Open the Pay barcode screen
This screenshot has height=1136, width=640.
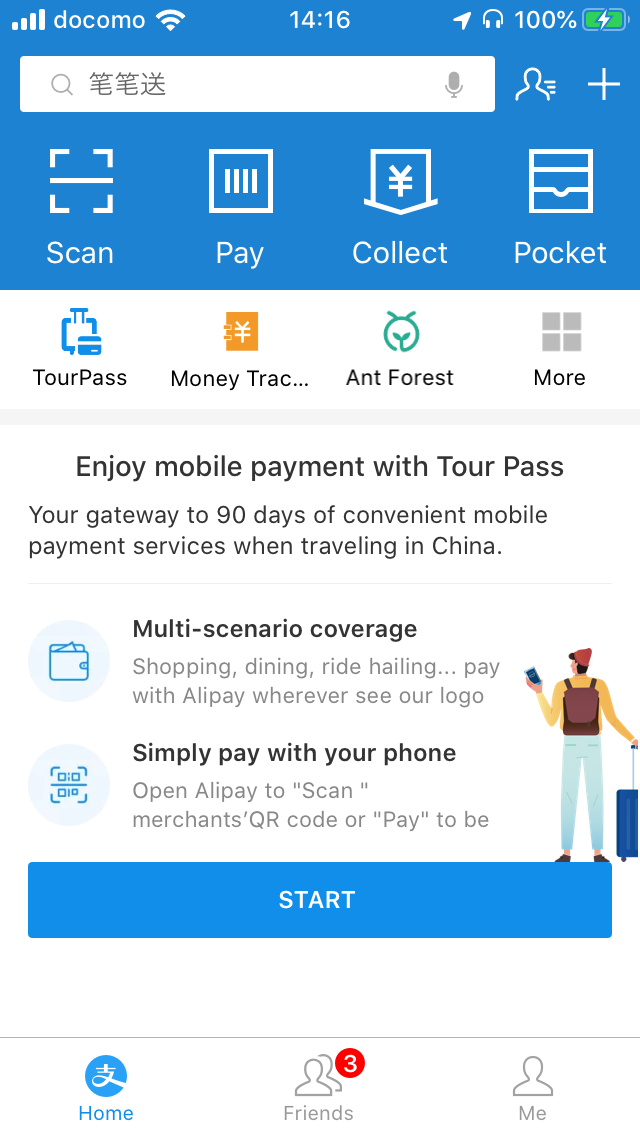pos(240,208)
